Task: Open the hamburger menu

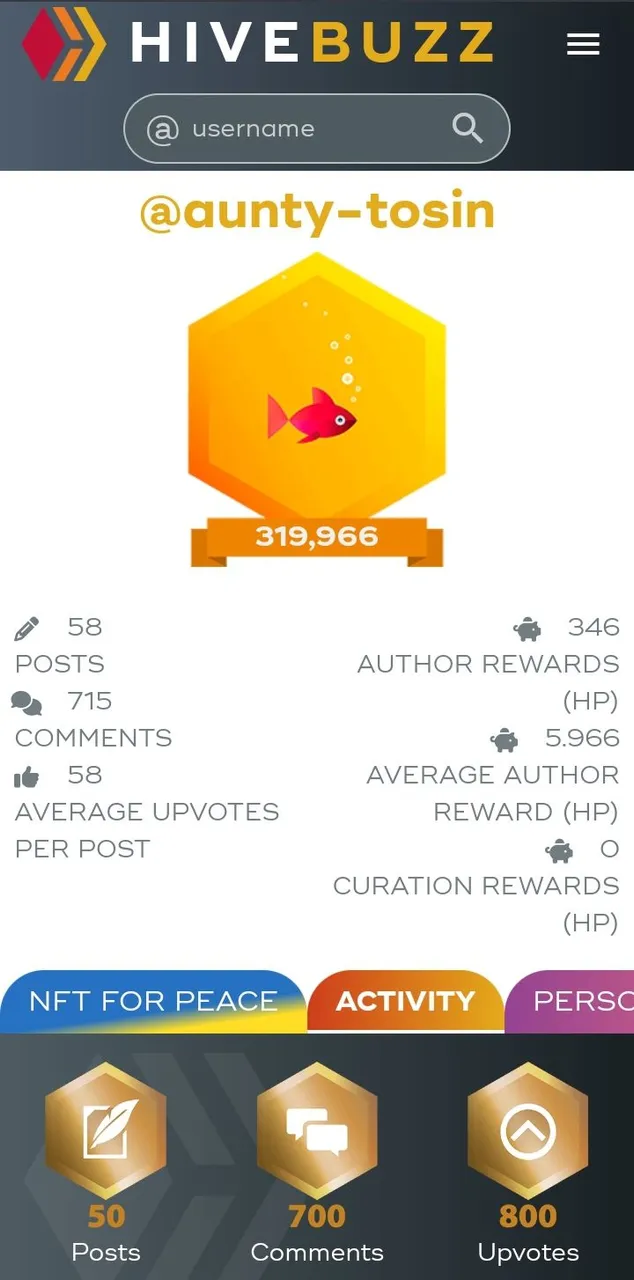Action: point(583,44)
